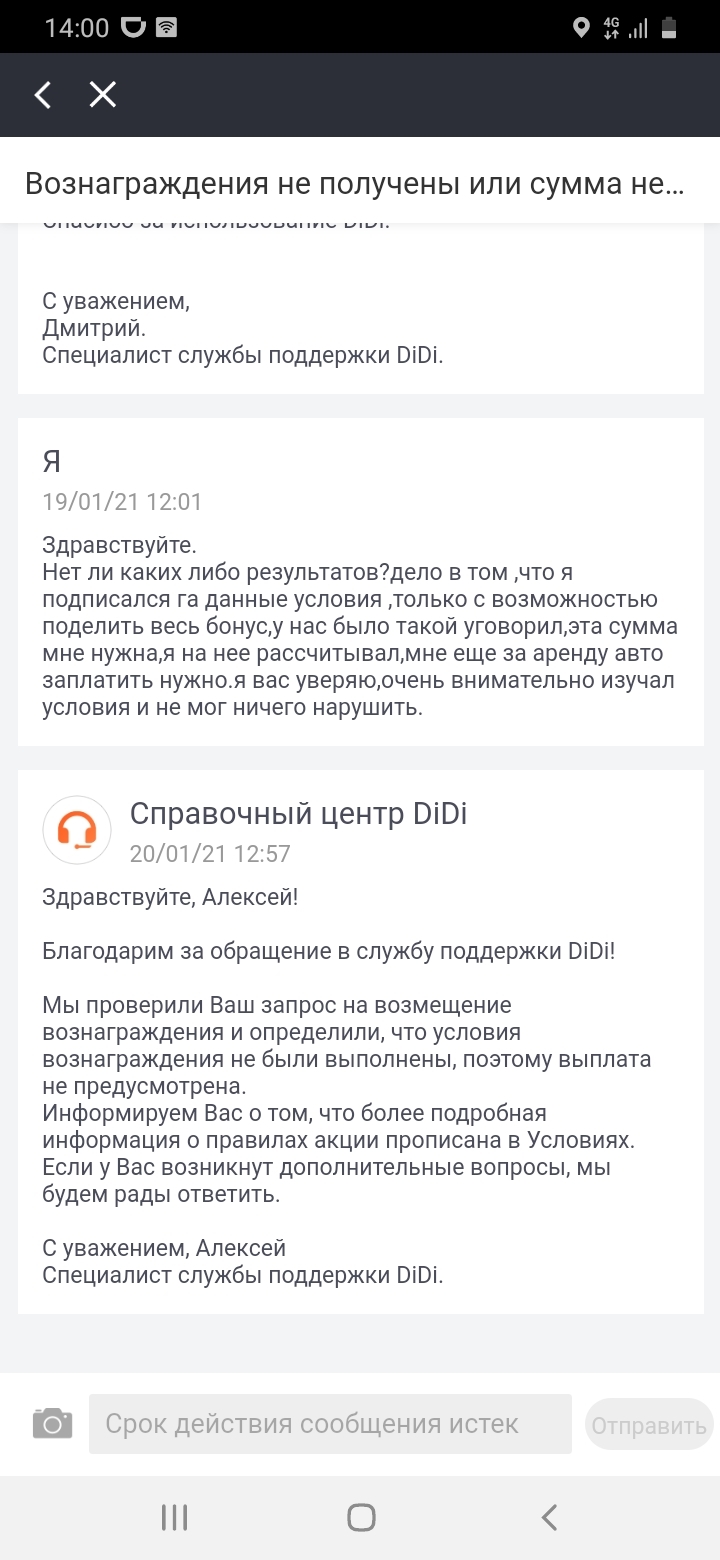Close the support ticket page
Viewport: 720px width, 1560px height.
pyautogui.click(x=103, y=95)
